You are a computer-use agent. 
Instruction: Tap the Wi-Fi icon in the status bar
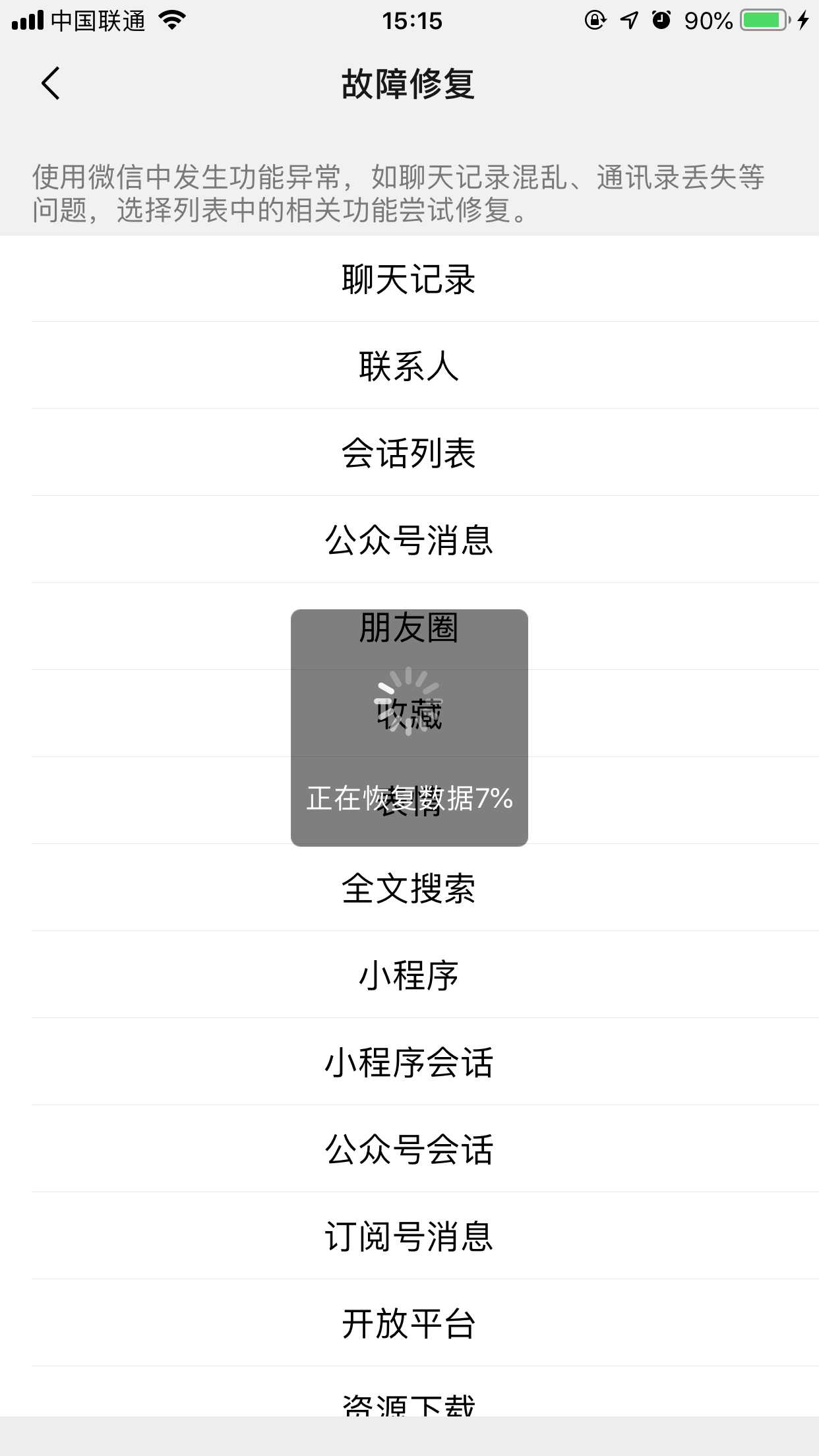coord(173,21)
